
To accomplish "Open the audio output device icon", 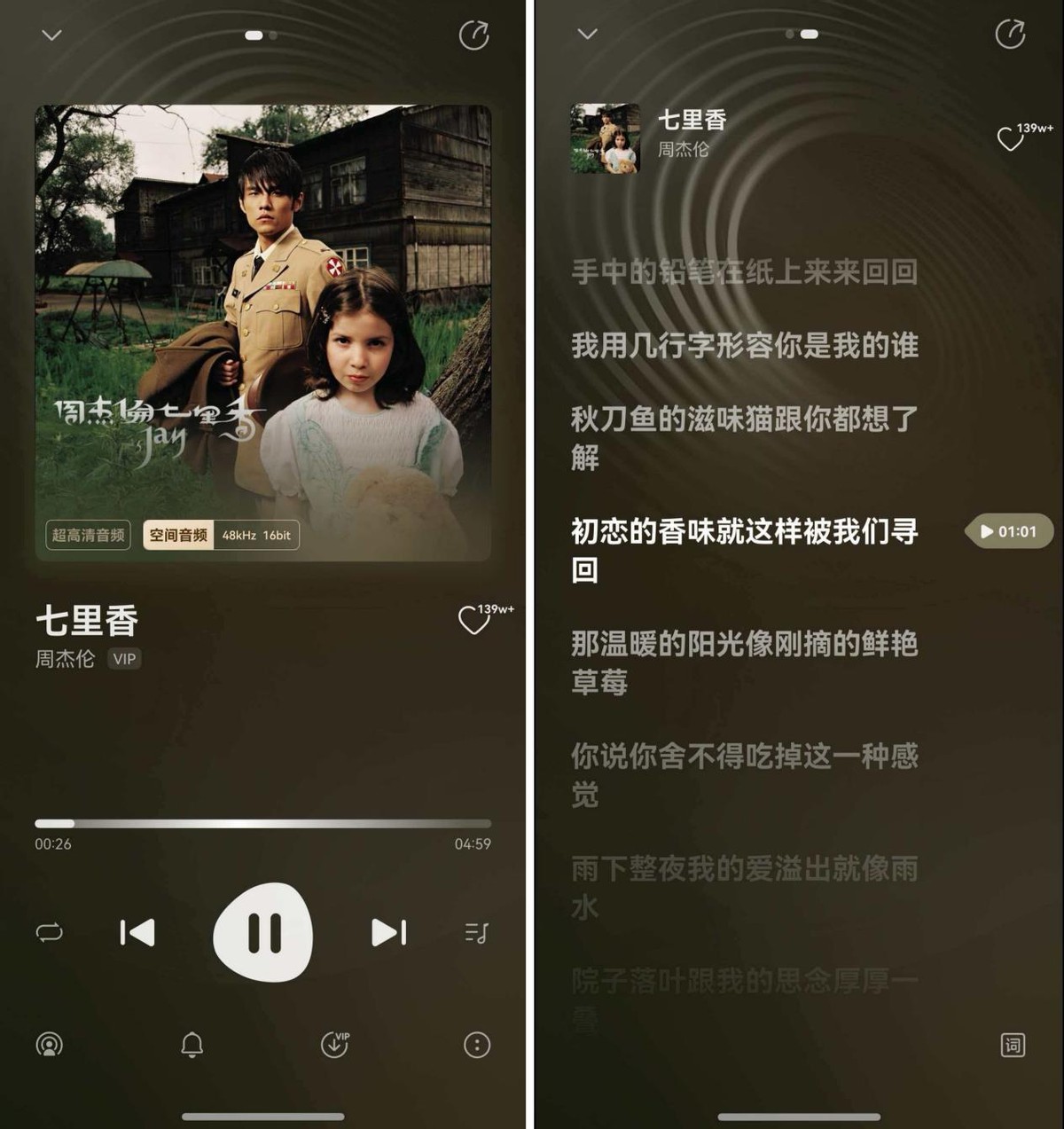I will (x=50, y=1045).
